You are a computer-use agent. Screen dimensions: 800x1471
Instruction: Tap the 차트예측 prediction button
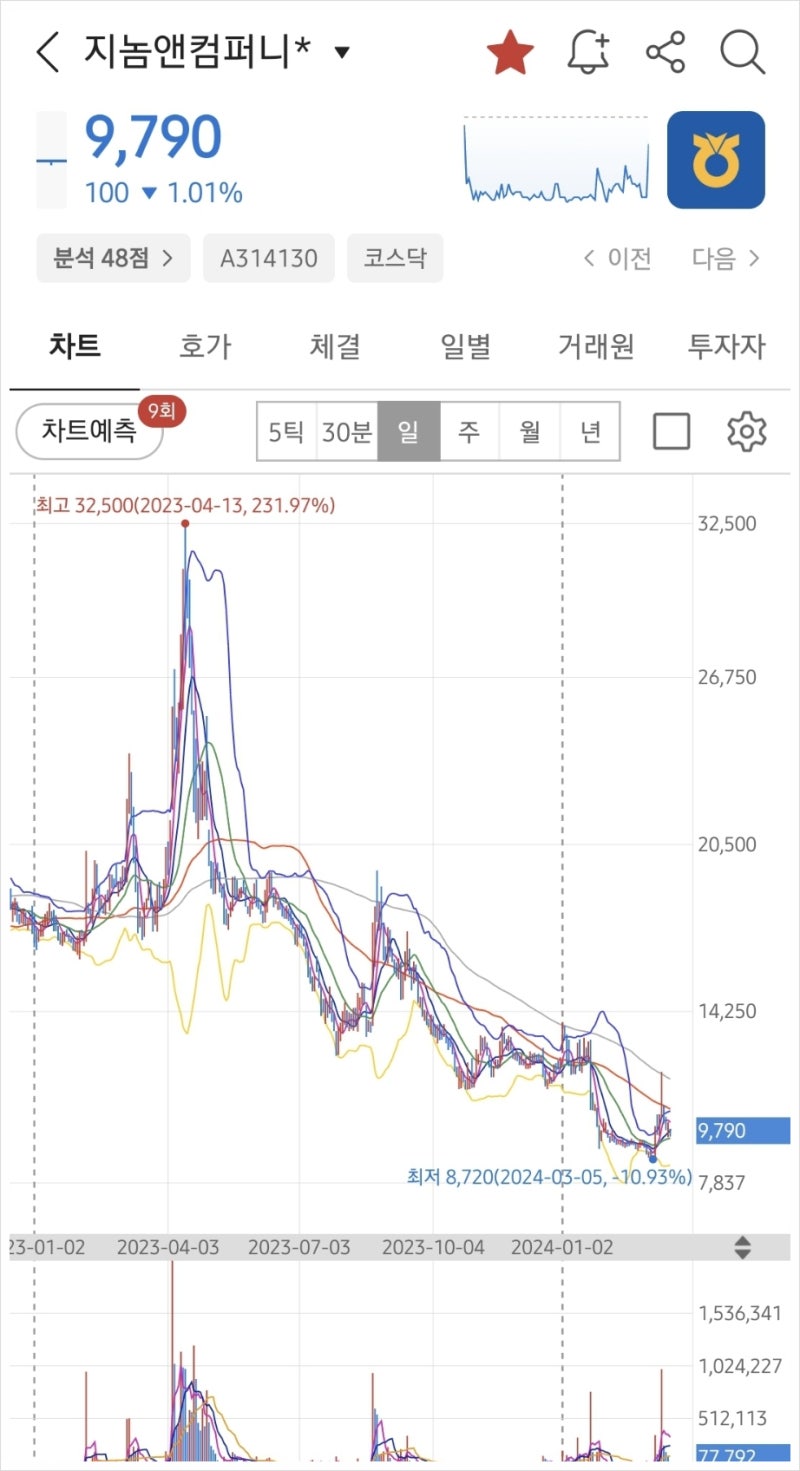89,433
